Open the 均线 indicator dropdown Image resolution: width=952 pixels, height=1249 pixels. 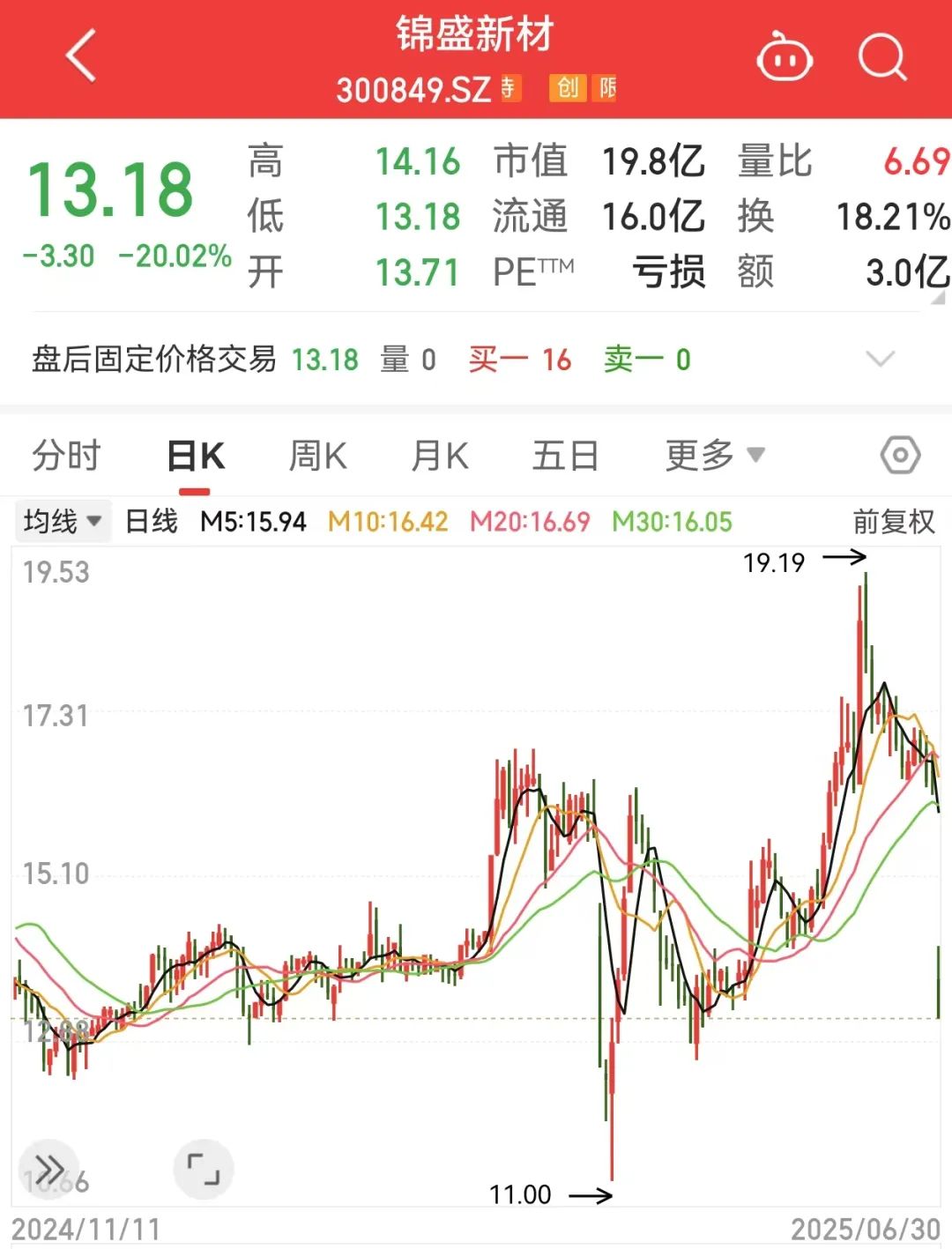tap(63, 521)
